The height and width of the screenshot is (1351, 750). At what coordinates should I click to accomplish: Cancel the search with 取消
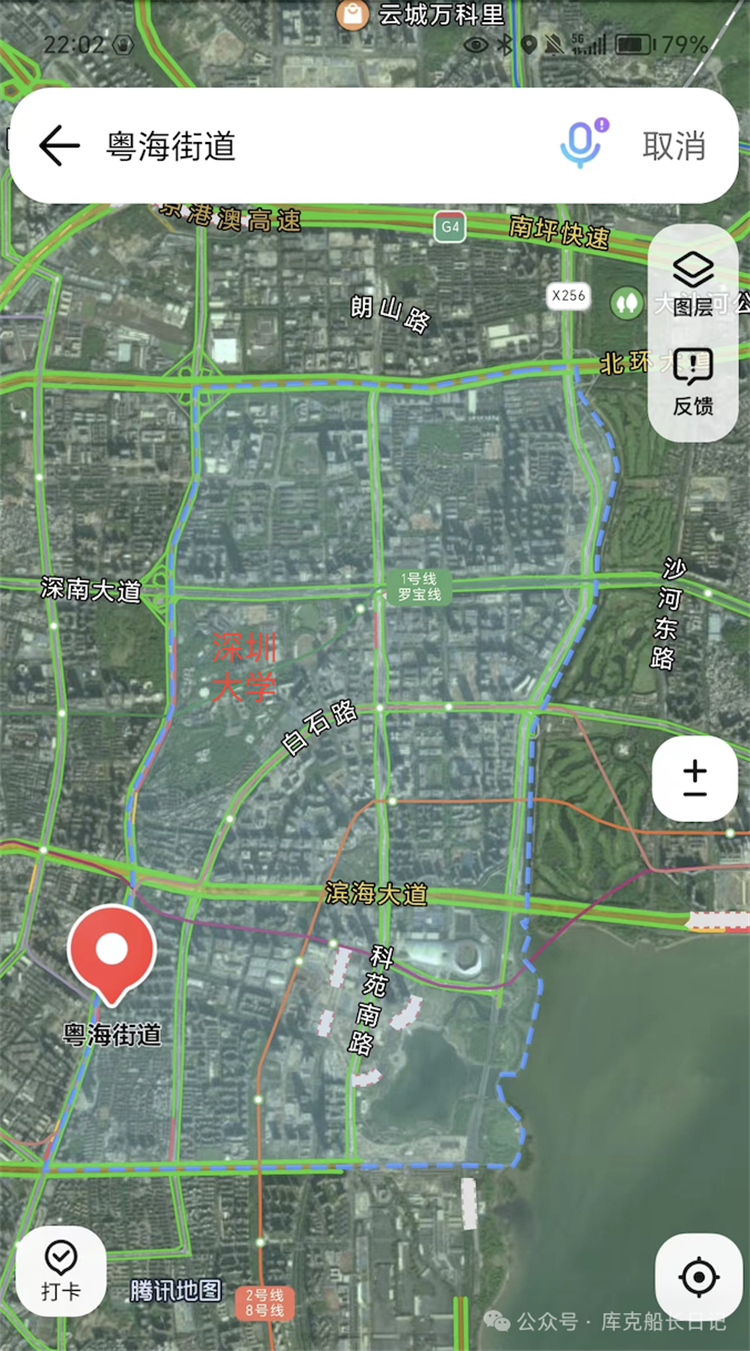[674, 146]
